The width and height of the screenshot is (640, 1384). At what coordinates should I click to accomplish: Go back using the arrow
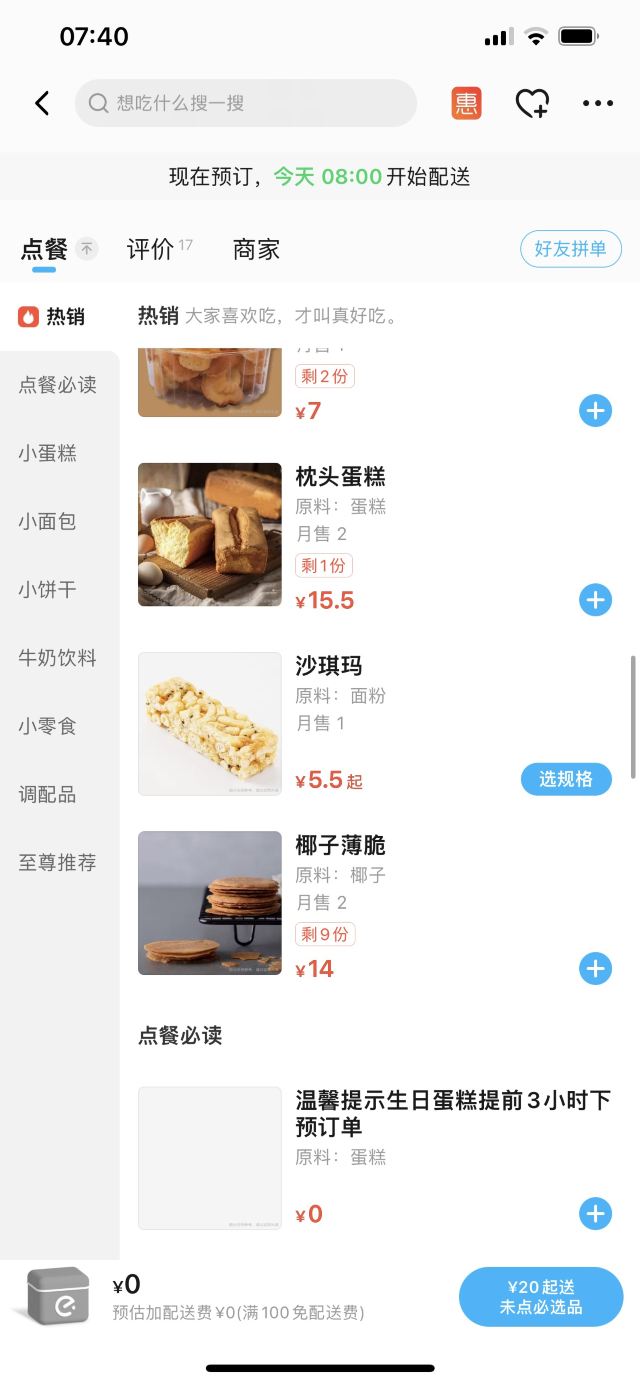42,103
